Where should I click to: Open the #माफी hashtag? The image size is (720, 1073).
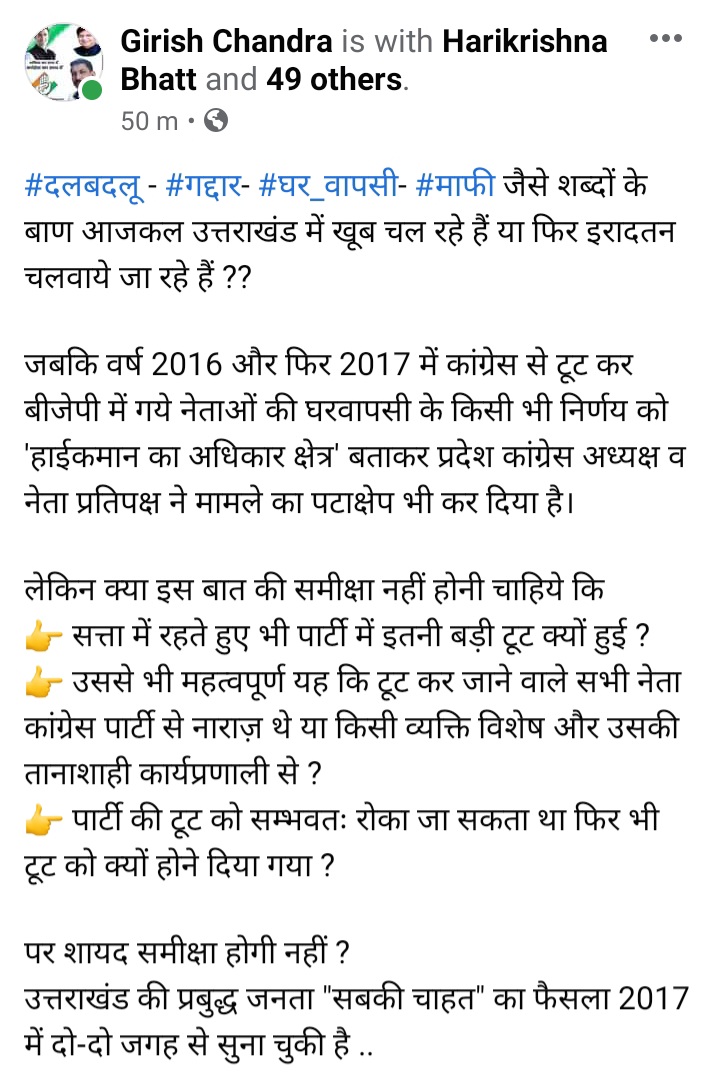pyautogui.click(x=454, y=185)
